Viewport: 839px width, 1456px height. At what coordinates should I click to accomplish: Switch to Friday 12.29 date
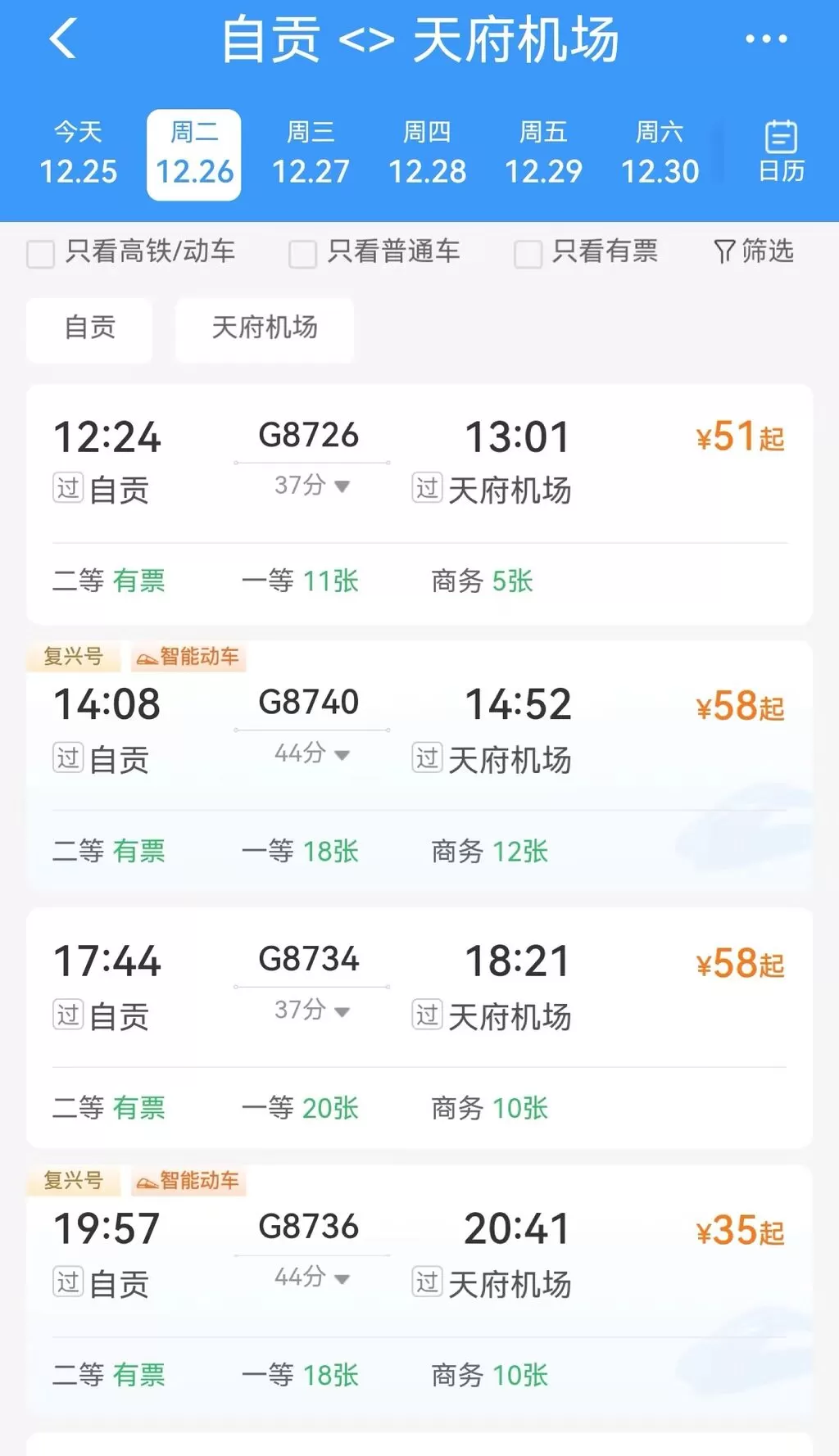543,154
